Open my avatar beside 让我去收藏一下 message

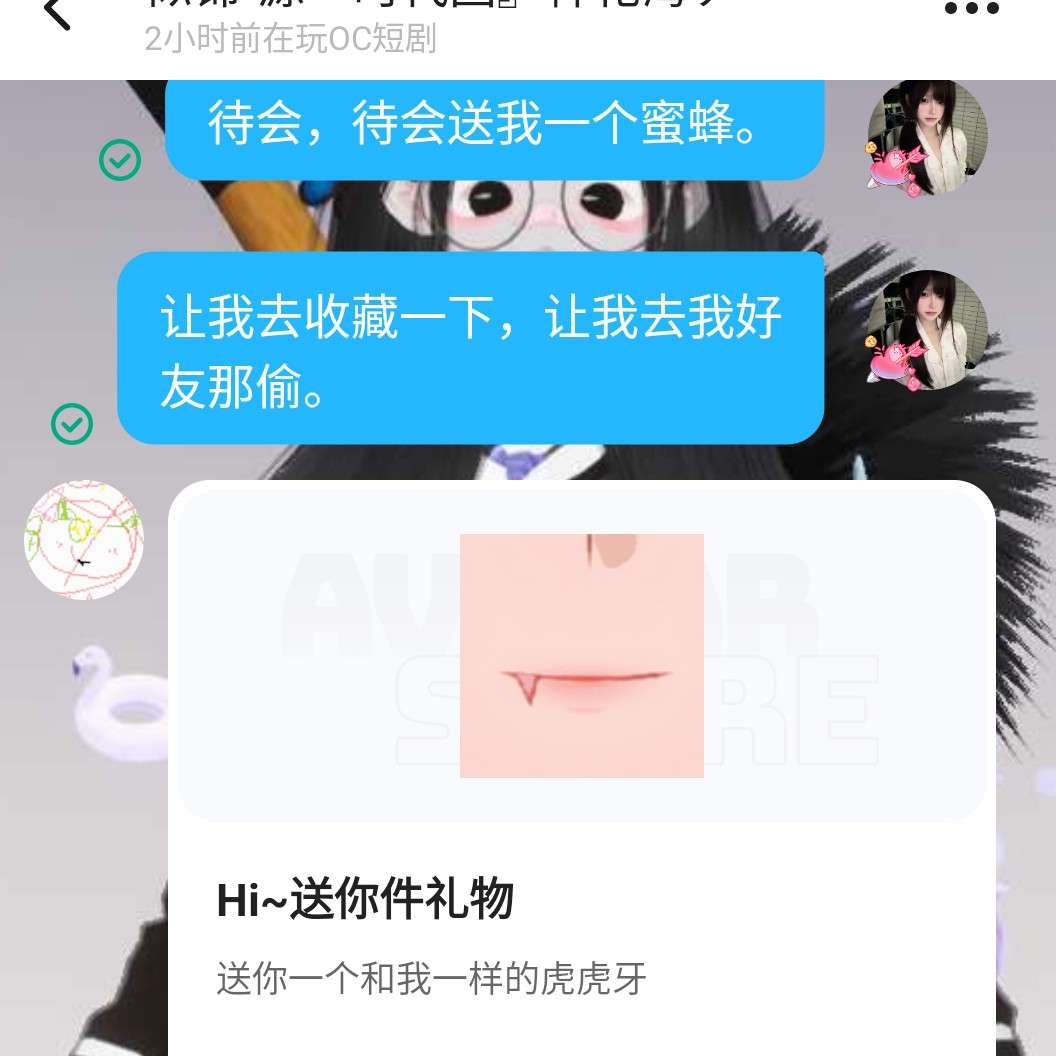coord(927,329)
